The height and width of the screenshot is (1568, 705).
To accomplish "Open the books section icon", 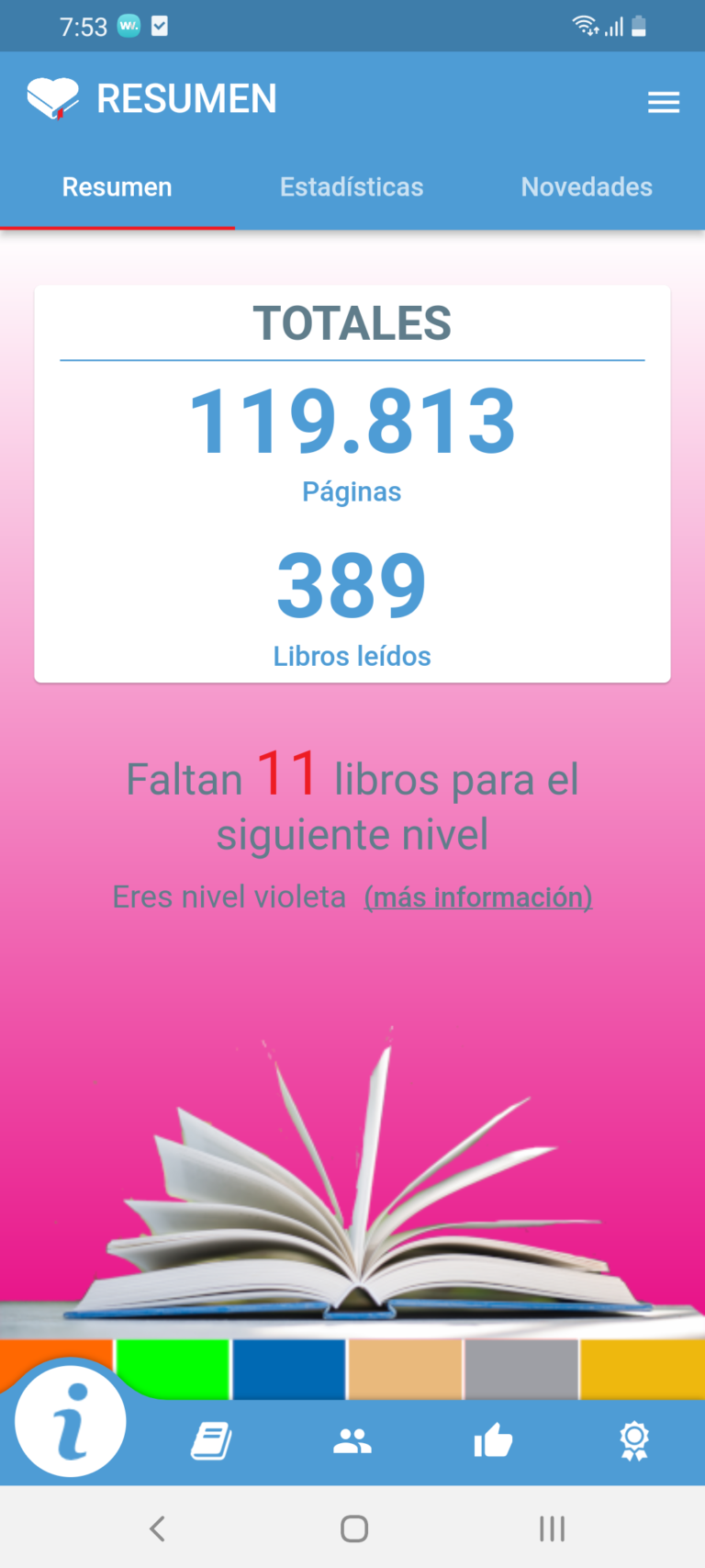I will [211, 1441].
